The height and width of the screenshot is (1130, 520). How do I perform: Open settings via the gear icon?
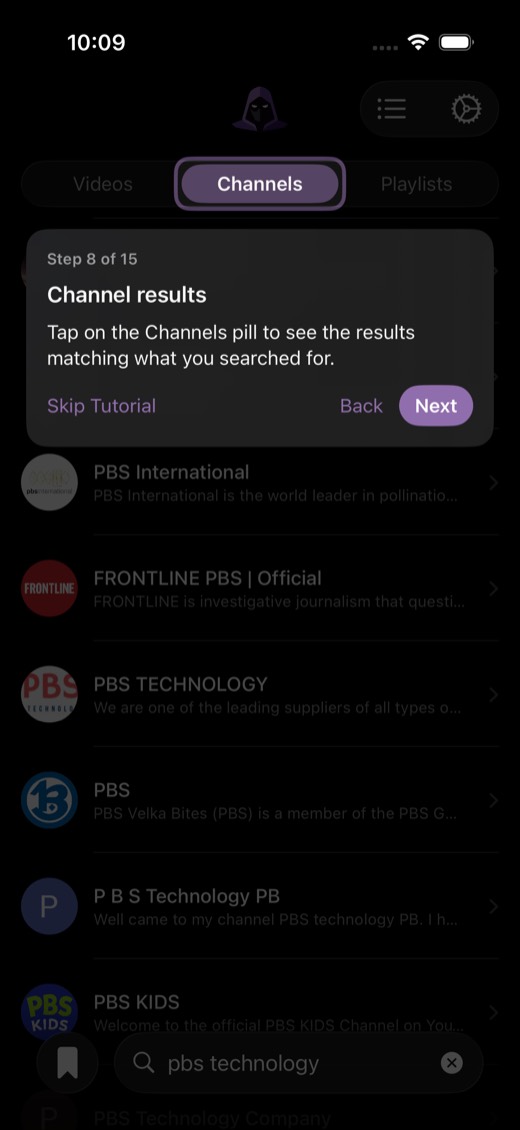[466, 109]
